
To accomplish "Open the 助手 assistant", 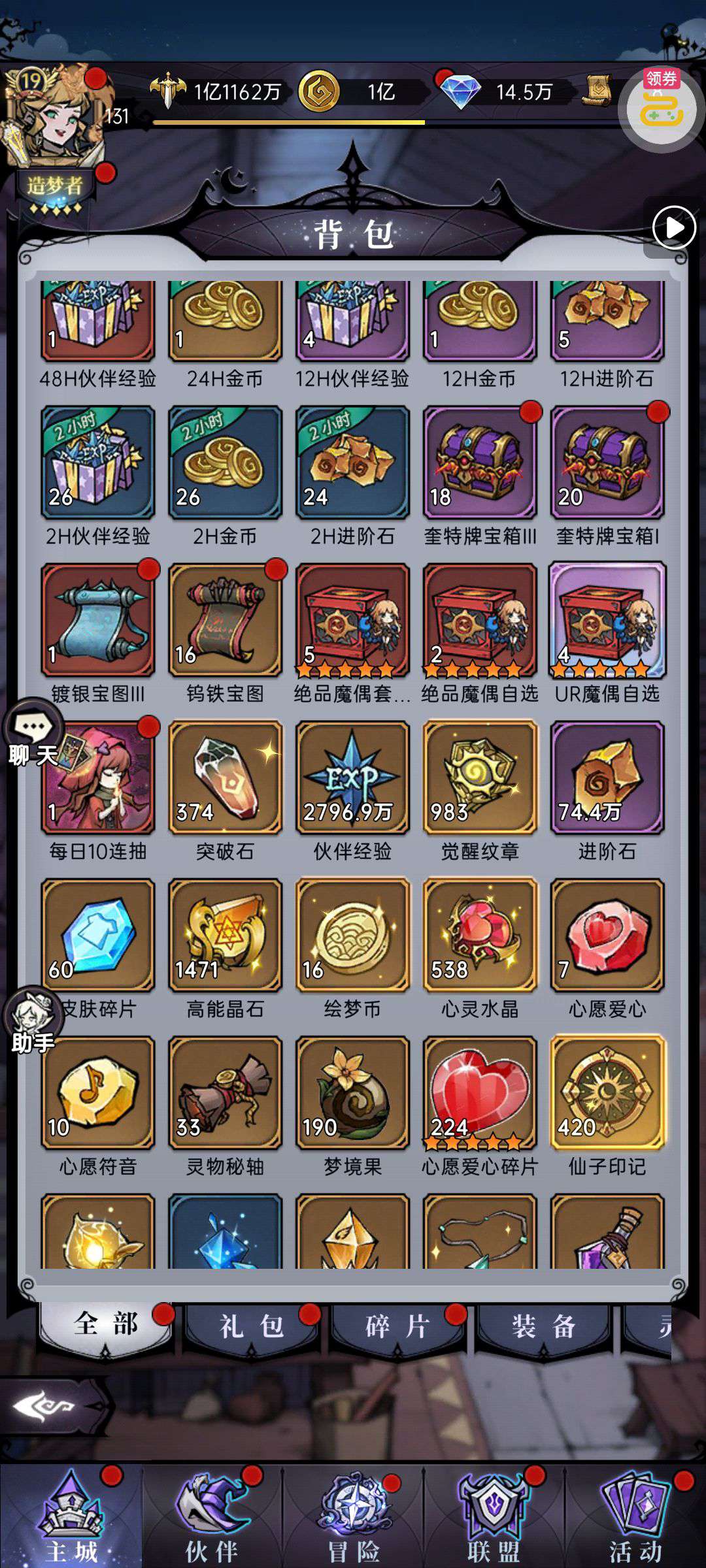I will click(33, 1020).
